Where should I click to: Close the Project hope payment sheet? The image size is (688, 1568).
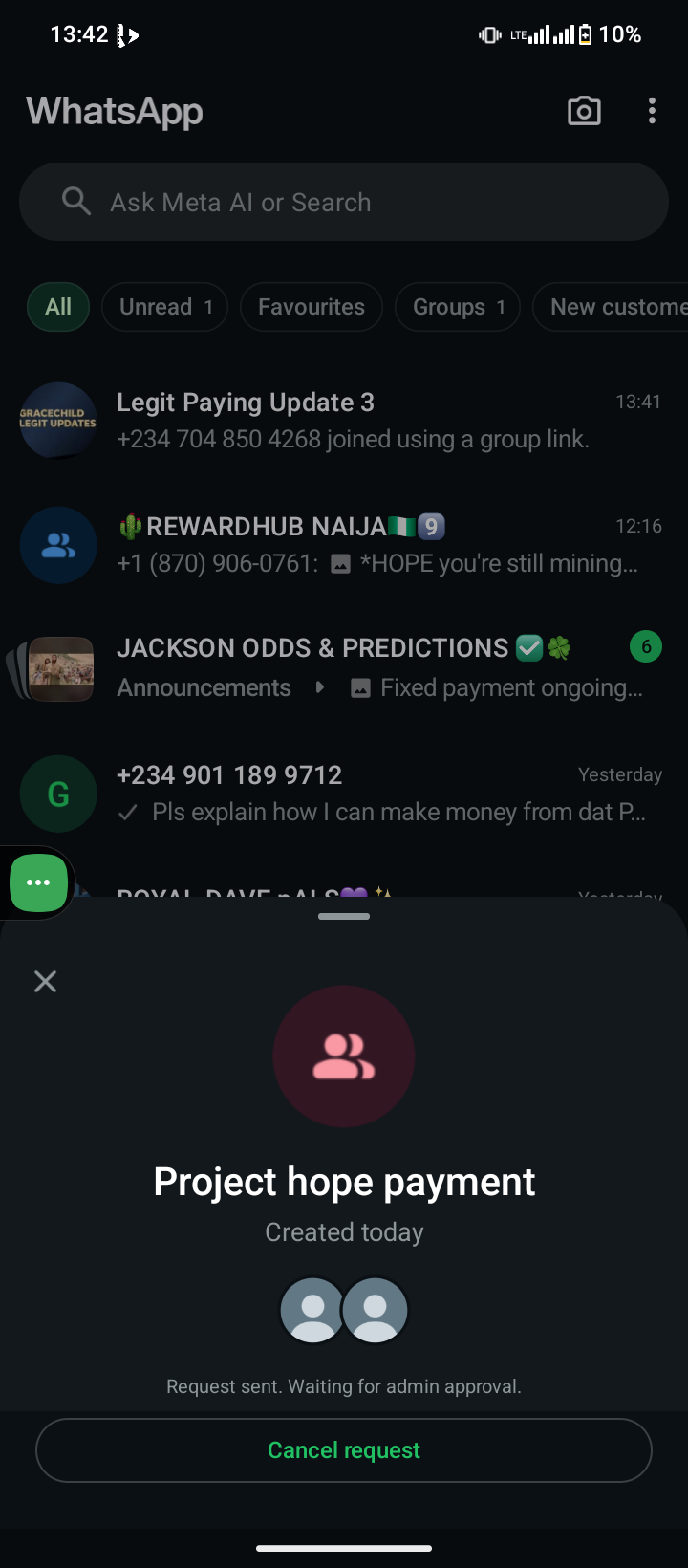[45, 981]
